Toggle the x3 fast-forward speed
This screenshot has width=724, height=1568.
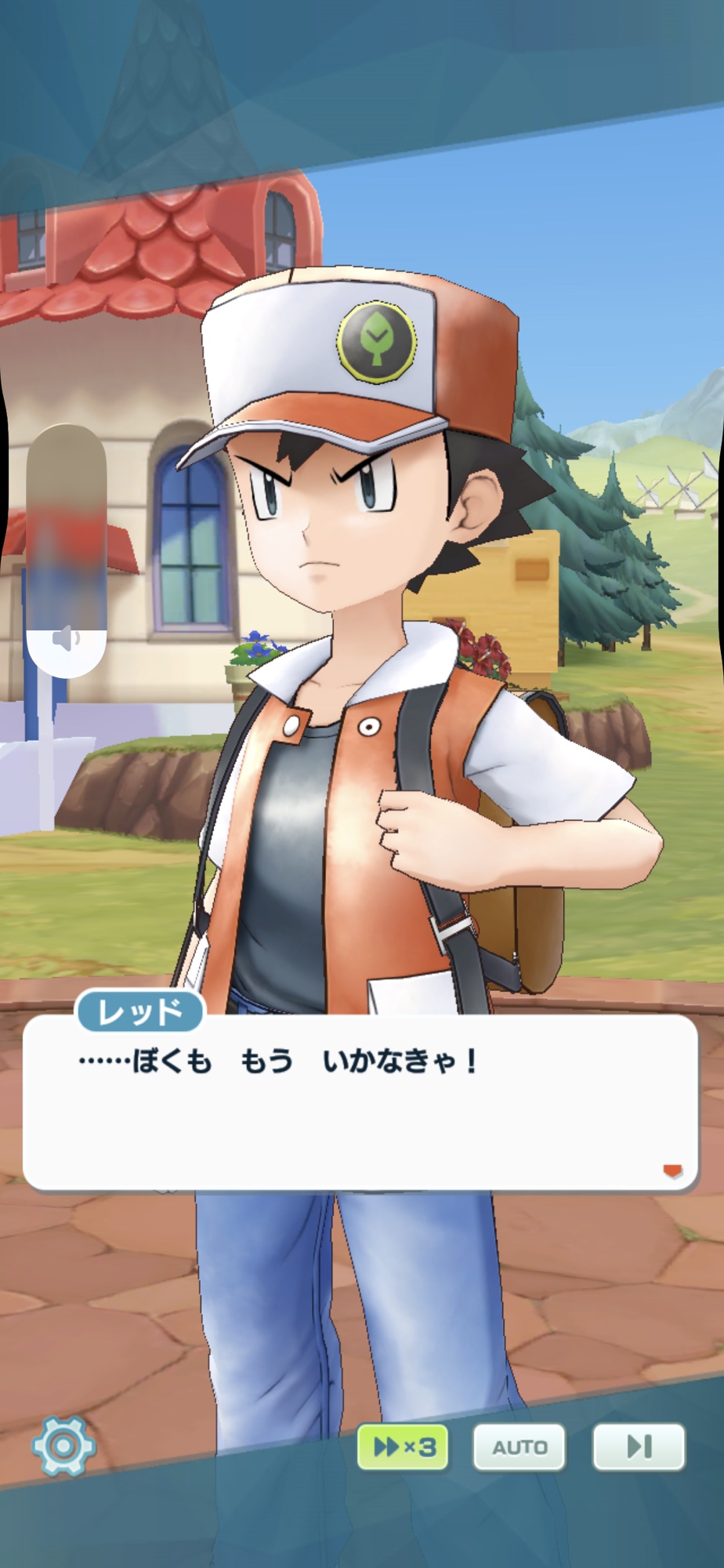(403, 1446)
